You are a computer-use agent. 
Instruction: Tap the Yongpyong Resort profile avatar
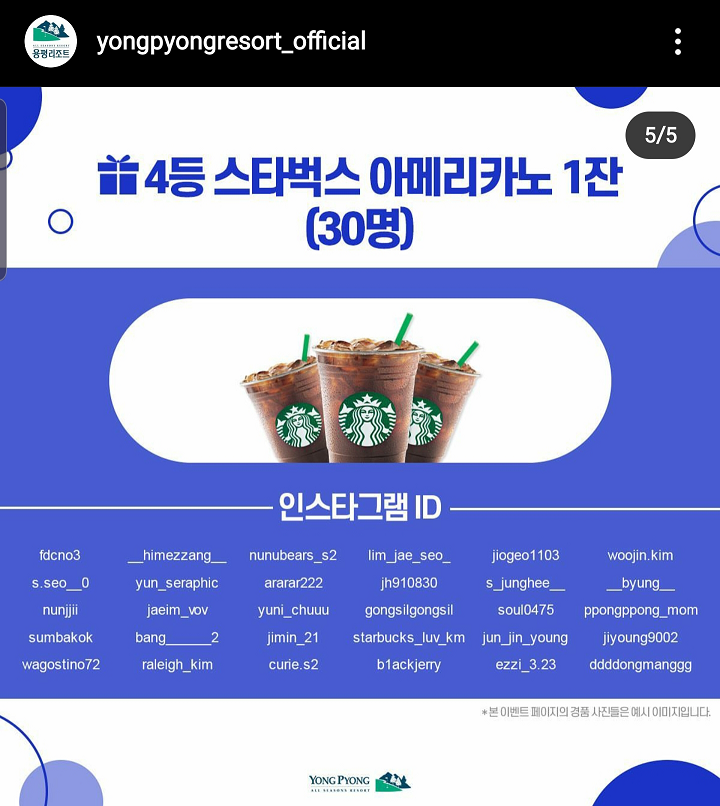coord(50,42)
